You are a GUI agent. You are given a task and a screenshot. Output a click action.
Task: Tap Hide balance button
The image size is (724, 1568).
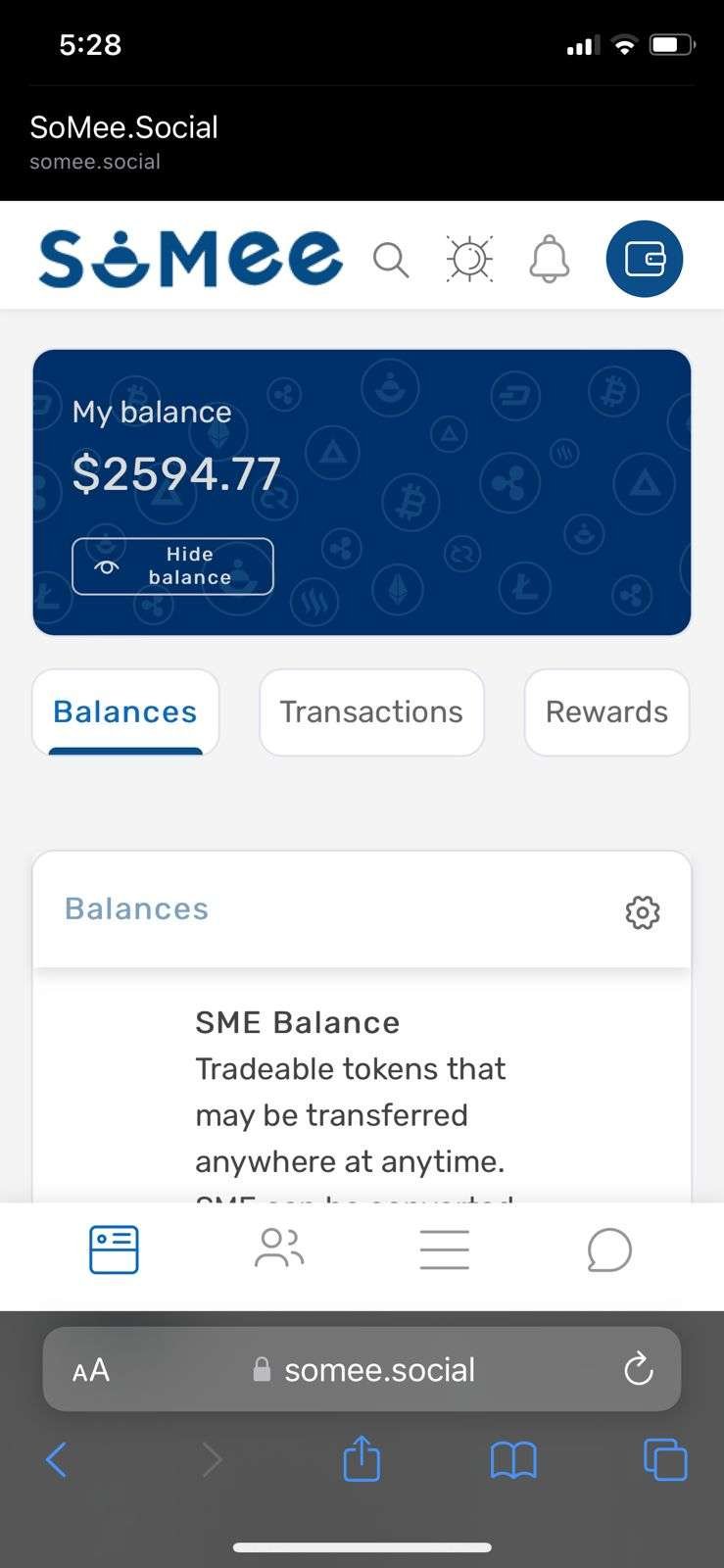(172, 566)
